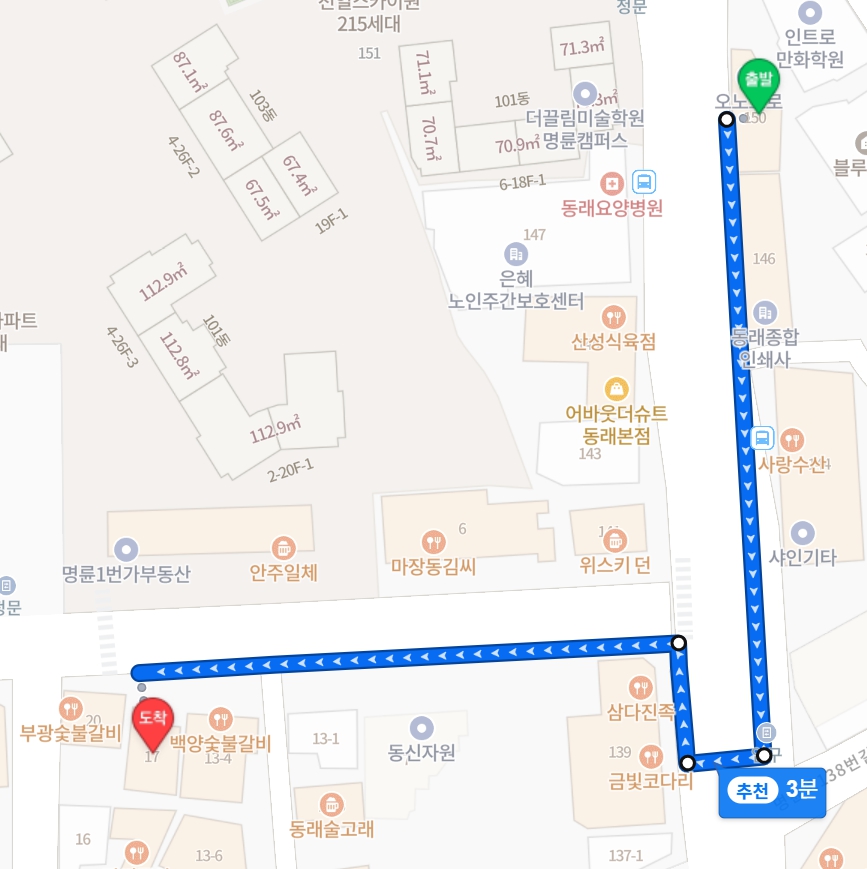Image resolution: width=867 pixels, height=869 pixels.
Task: Open 안주일체 place marker
Action: tap(284, 548)
